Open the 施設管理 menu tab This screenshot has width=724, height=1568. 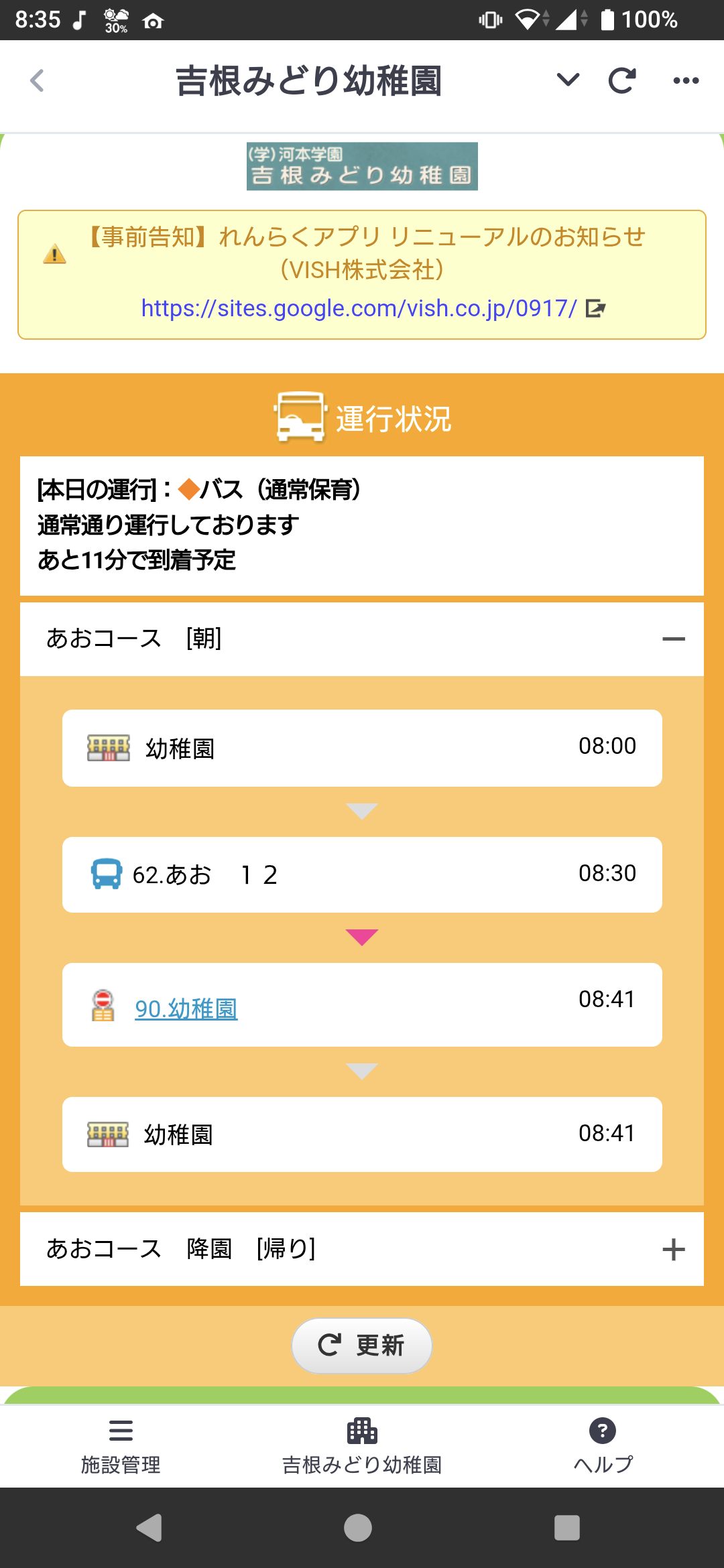coord(121,1446)
